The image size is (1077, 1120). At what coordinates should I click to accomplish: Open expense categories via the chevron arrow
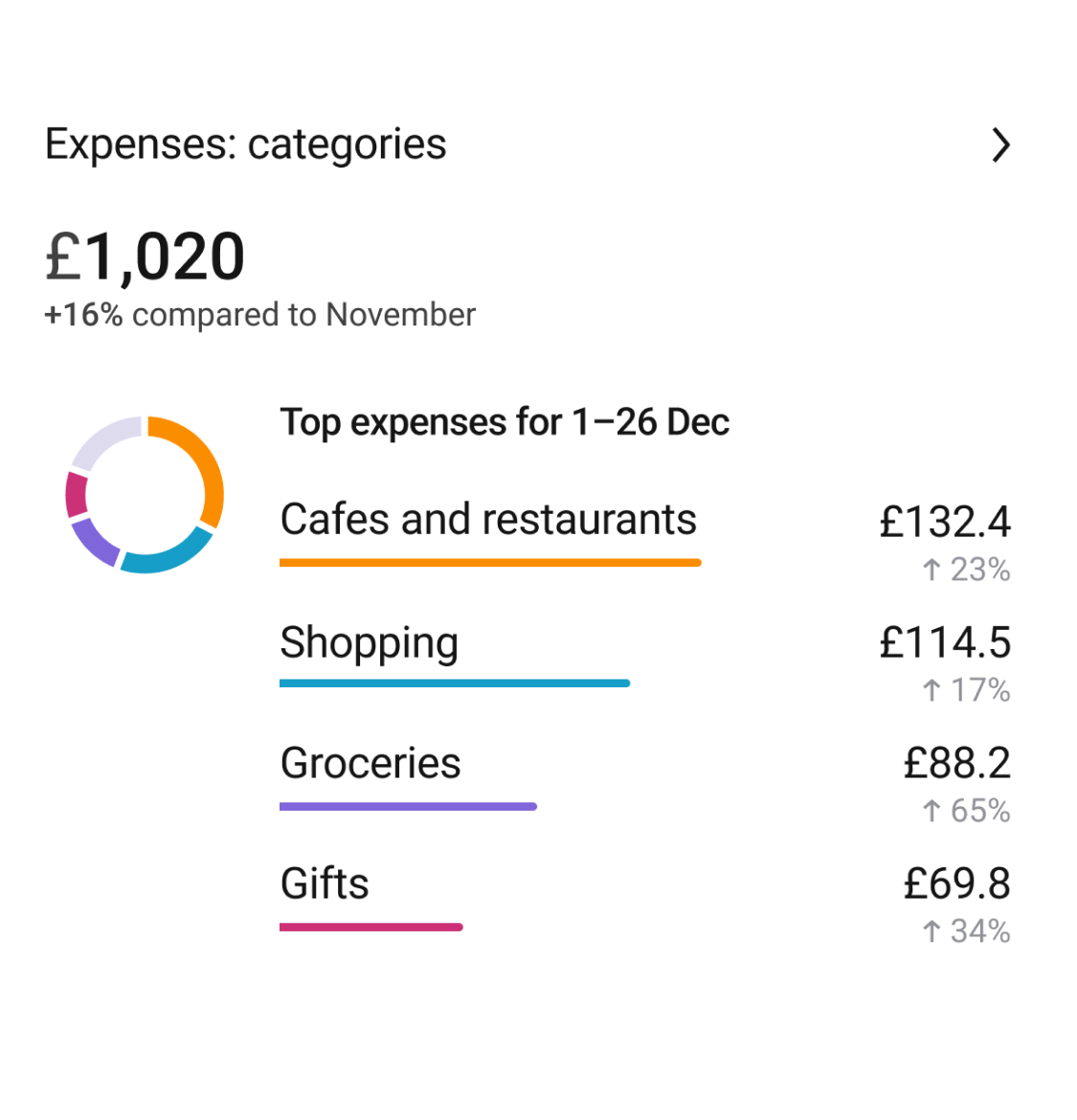[x=1001, y=145]
